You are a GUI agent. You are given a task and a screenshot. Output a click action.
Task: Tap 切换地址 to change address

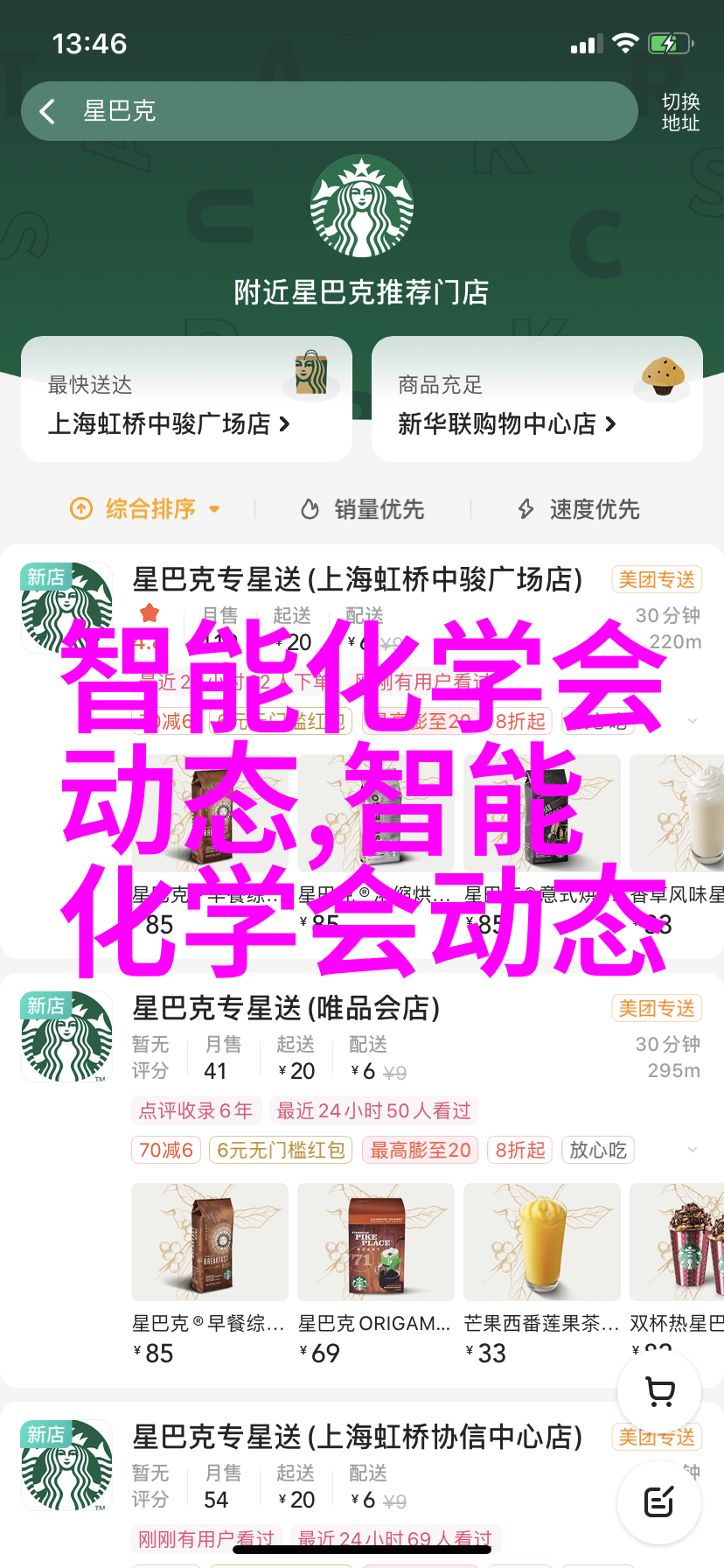(x=680, y=112)
